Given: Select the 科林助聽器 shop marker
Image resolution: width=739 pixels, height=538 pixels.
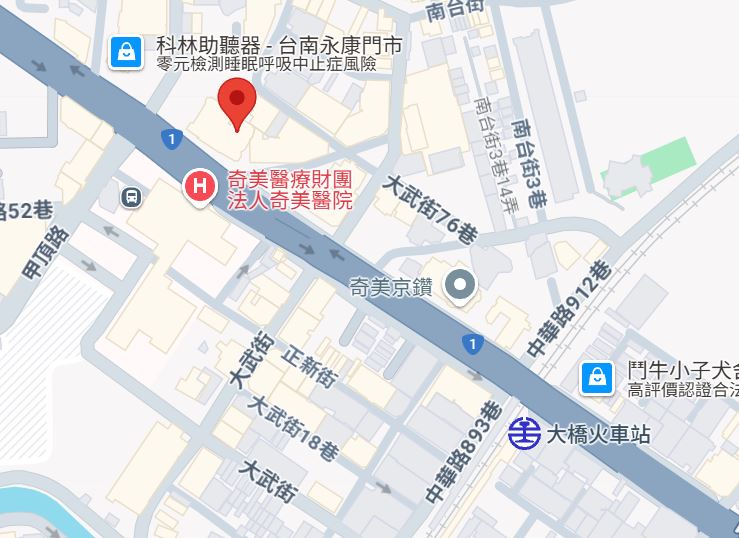Looking at the screenshot, I should click(126, 50).
